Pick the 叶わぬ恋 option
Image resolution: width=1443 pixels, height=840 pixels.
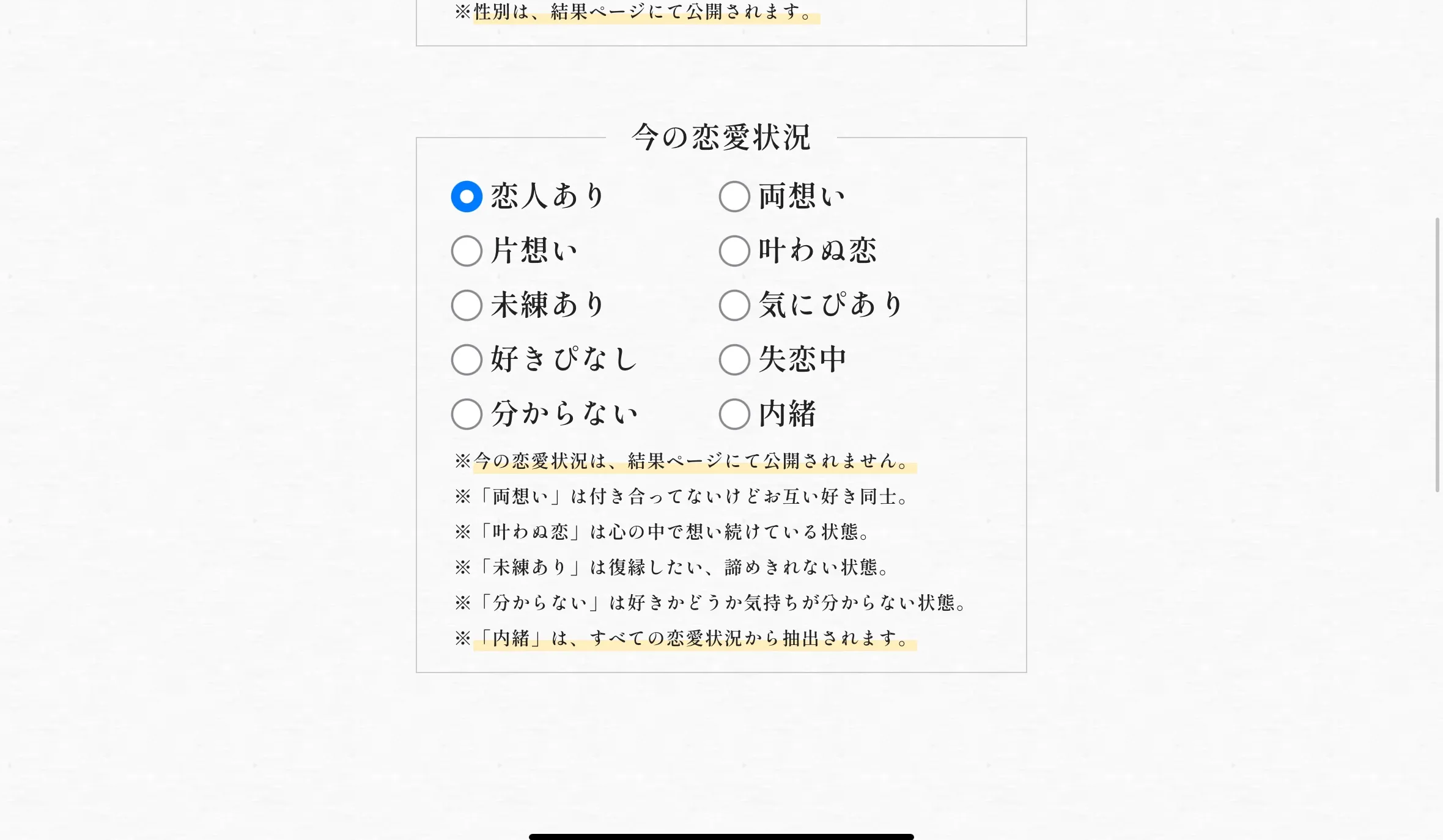pyautogui.click(x=734, y=251)
